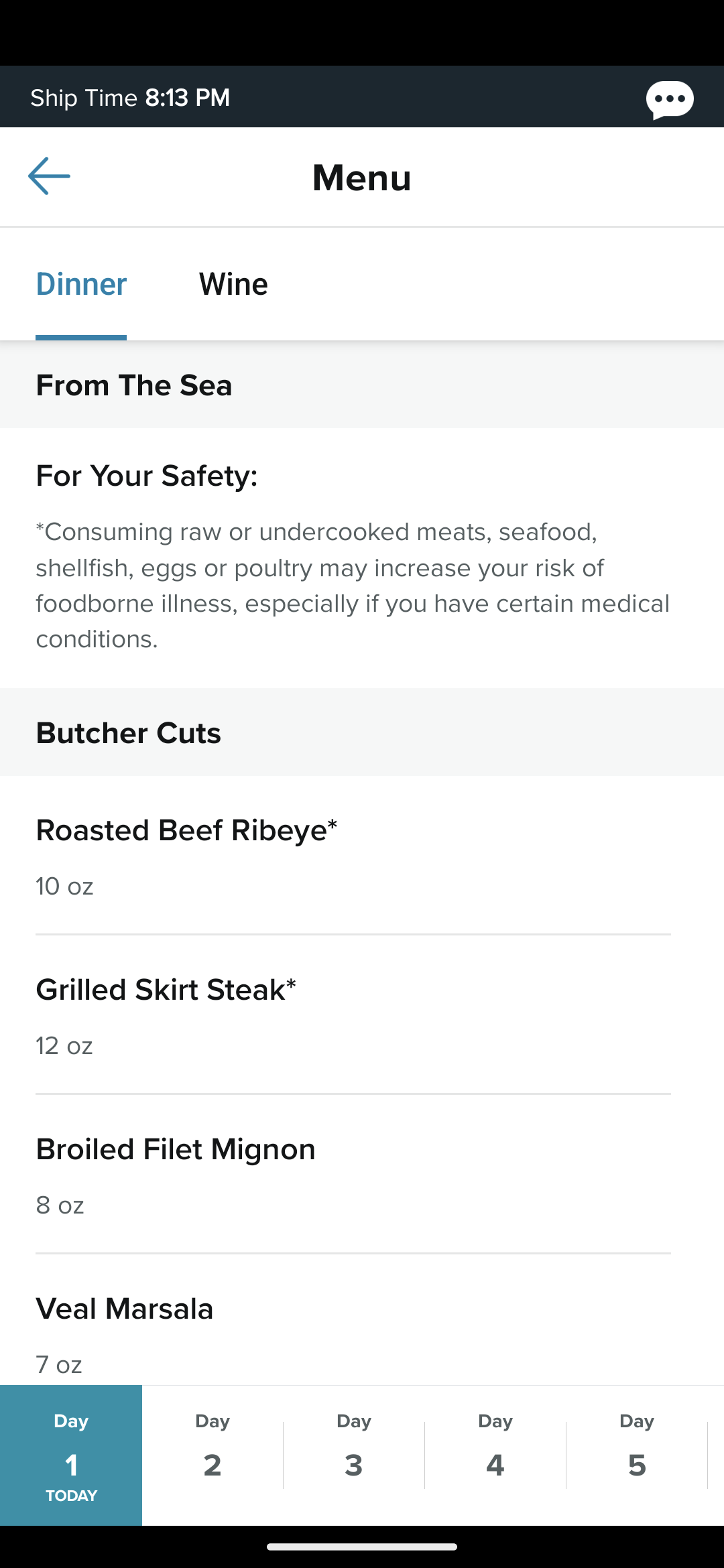Screen dimensions: 724x1568
Task: Jump to Day 5 menu
Action: (x=637, y=1455)
